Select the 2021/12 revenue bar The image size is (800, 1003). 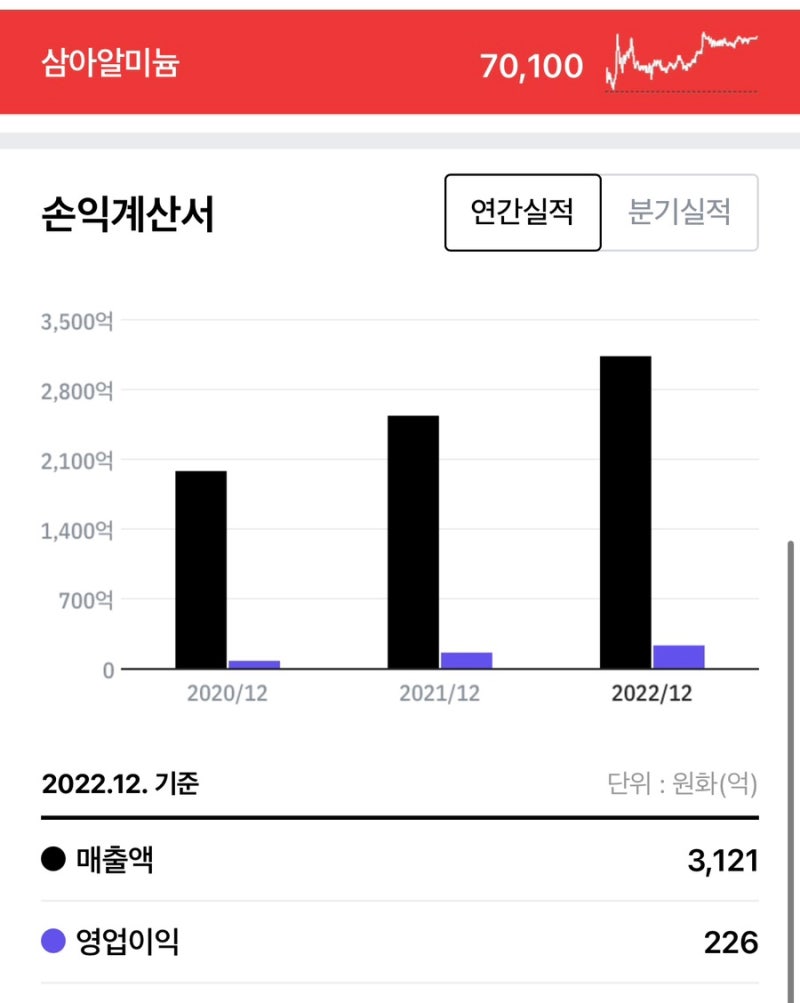[413, 540]
